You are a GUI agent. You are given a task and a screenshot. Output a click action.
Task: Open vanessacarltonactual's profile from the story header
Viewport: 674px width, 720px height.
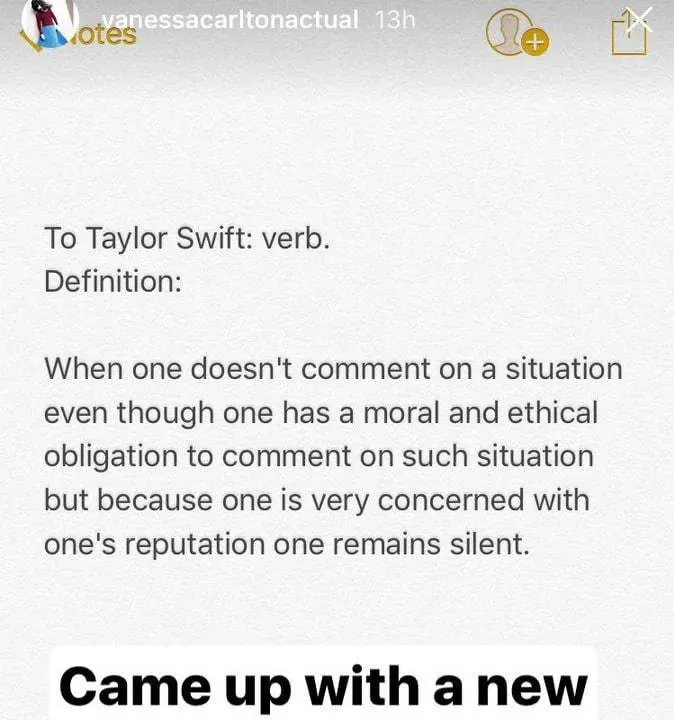tap(229, 18)
